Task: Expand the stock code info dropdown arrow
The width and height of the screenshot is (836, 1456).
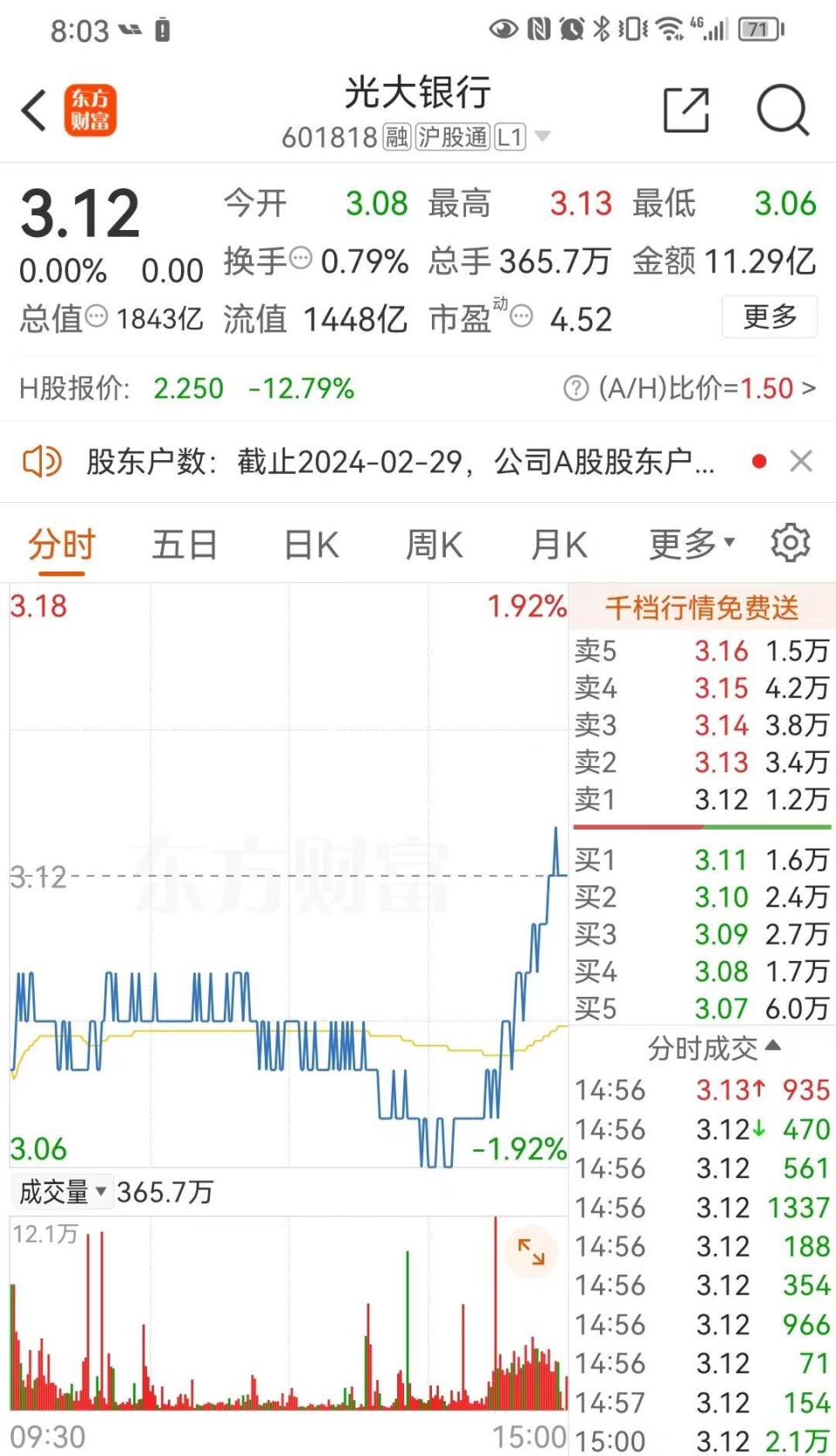Action: (x=544, y=137)
